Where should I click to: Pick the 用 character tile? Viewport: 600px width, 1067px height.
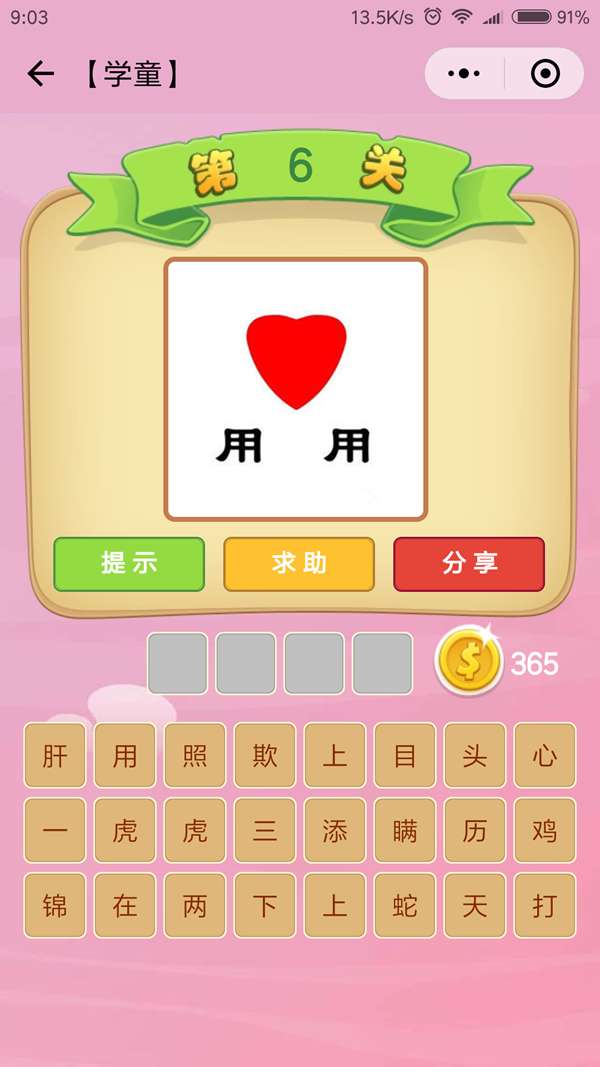[125, 756]
